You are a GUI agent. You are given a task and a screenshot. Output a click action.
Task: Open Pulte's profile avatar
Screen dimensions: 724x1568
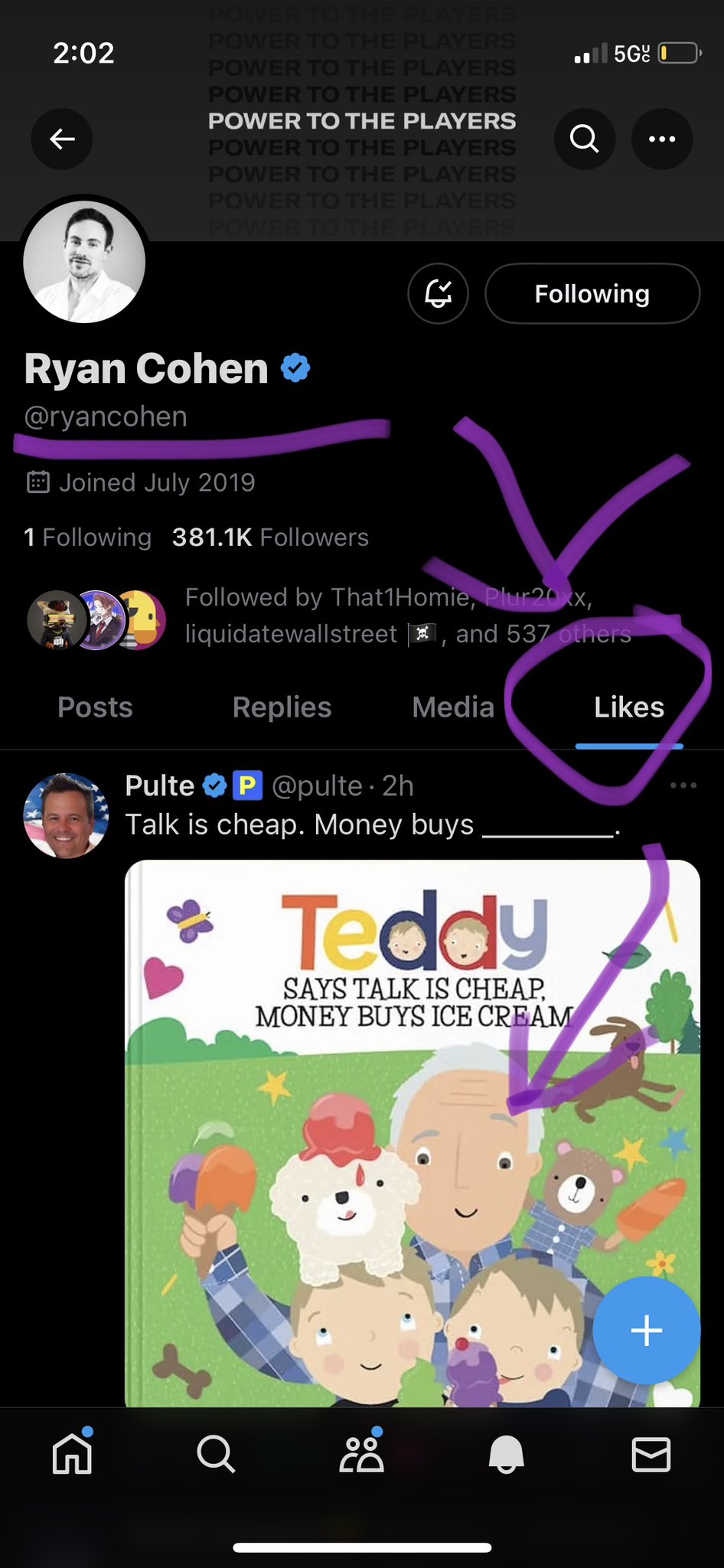coord(67,815)
